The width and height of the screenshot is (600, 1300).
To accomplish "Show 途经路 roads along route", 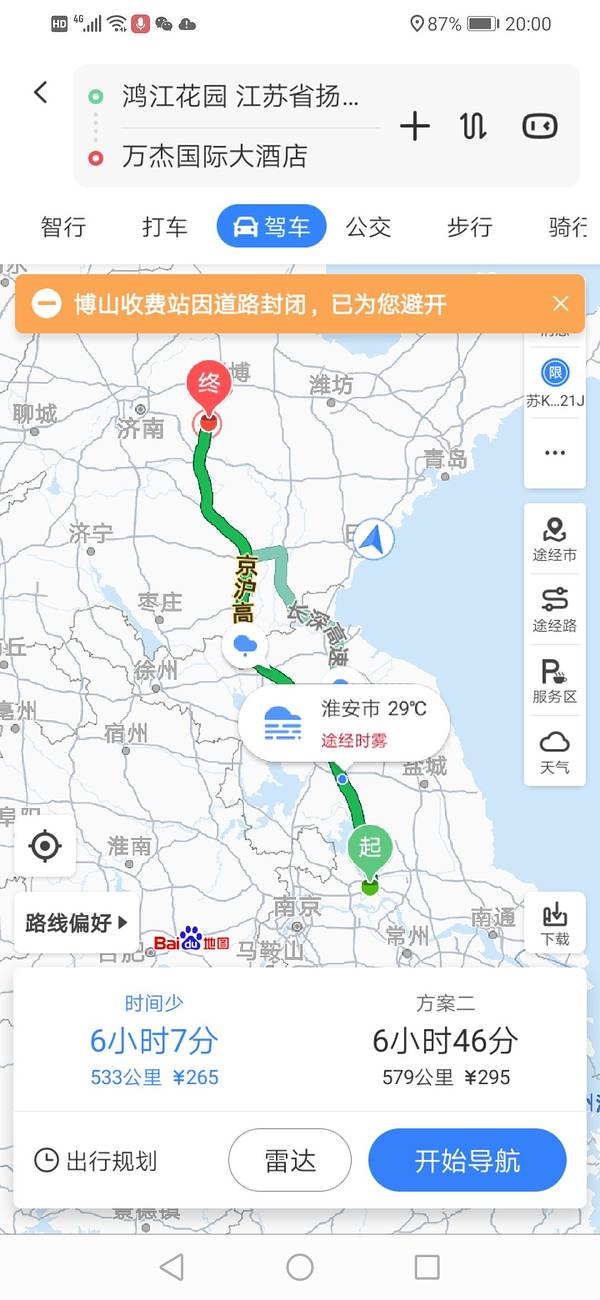I will tap(554, 610).
